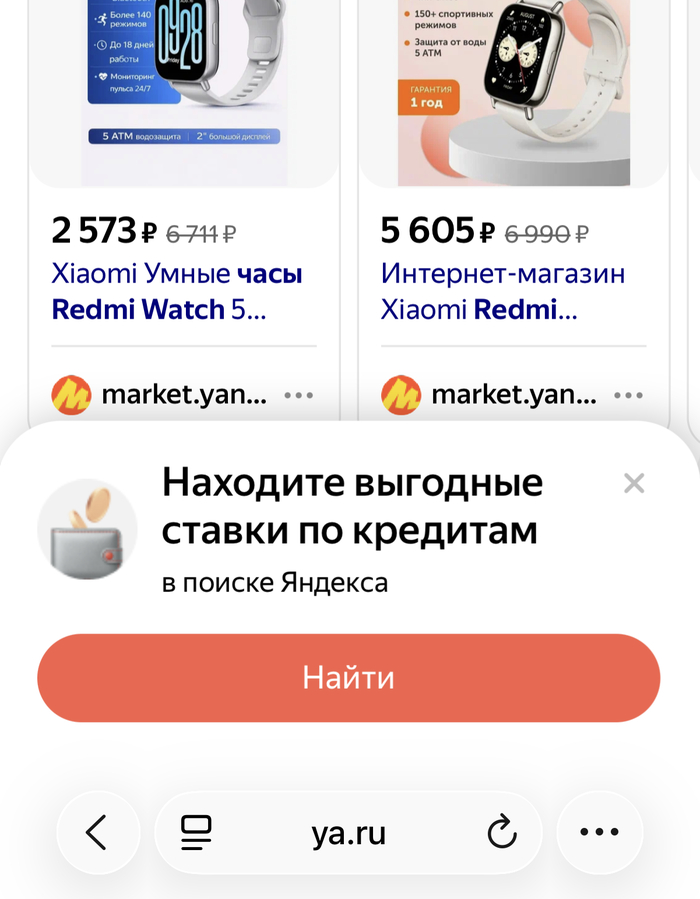Dismiss the credit rates banner
This screenshot has height=899, width=700.
pyautogui.click(x=634, y=483)
